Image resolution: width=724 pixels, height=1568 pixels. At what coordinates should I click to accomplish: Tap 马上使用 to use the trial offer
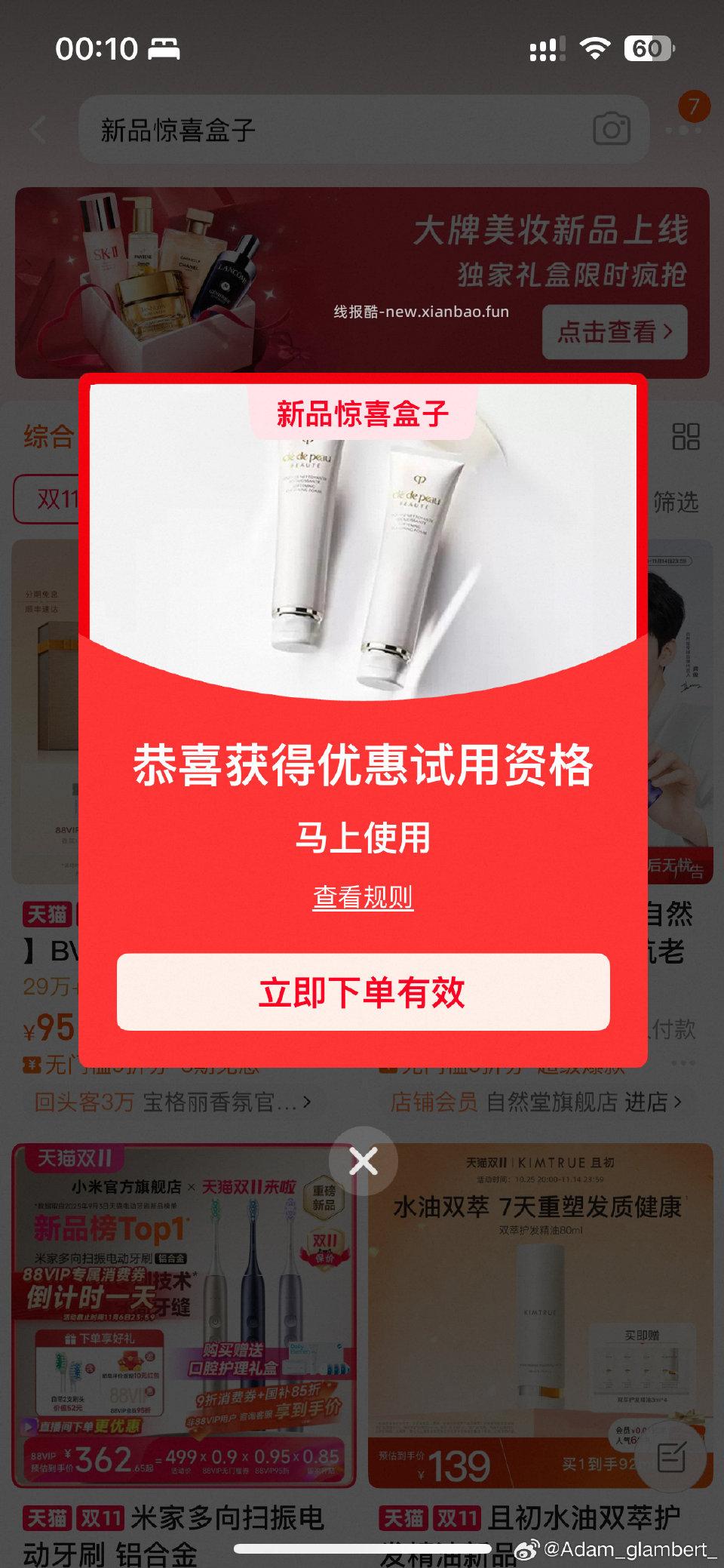click(x=364, y=840)
